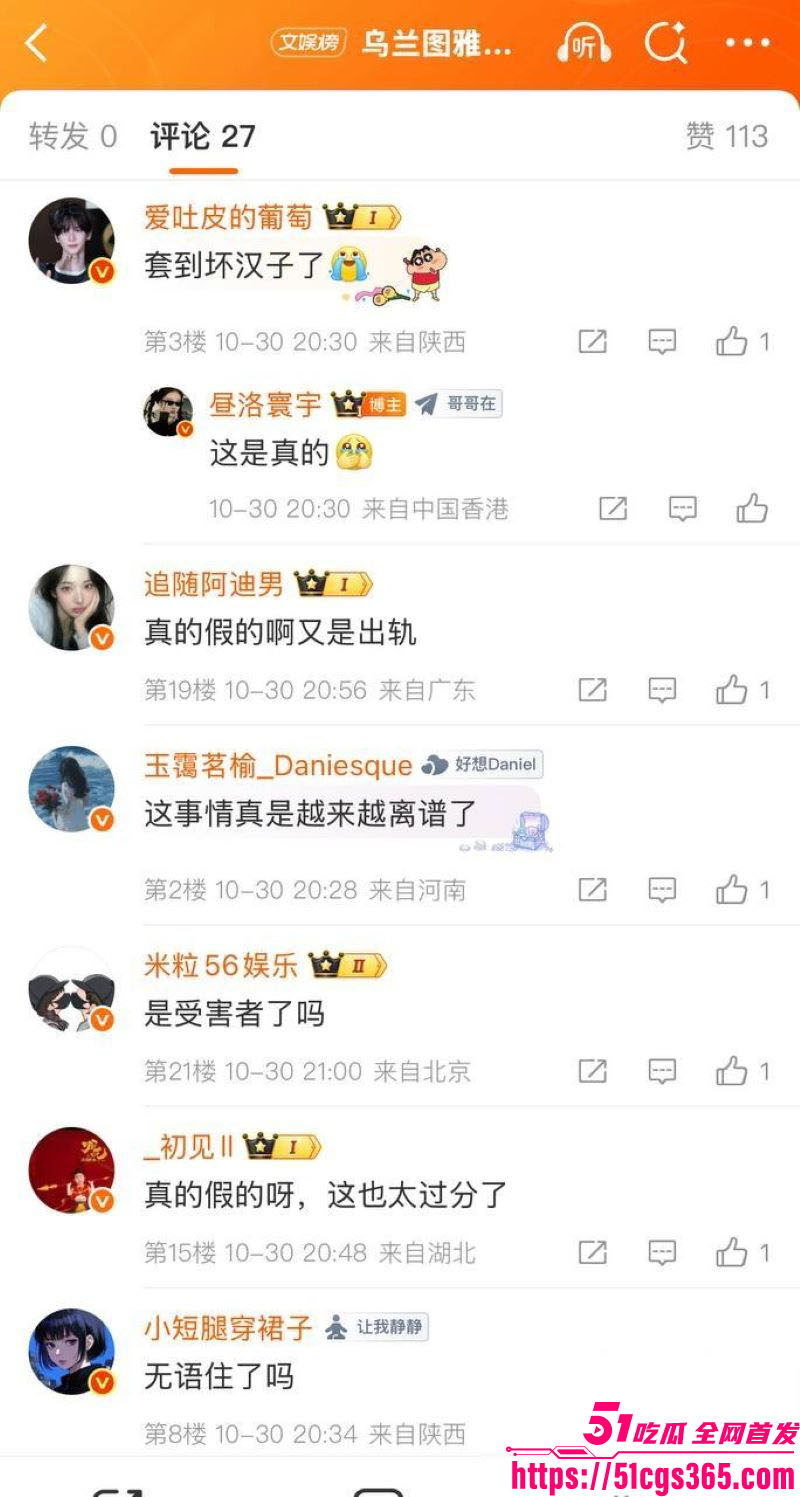
Task: Tap the listen (听) headphone icon in top bar
Action: click(585, 44)
